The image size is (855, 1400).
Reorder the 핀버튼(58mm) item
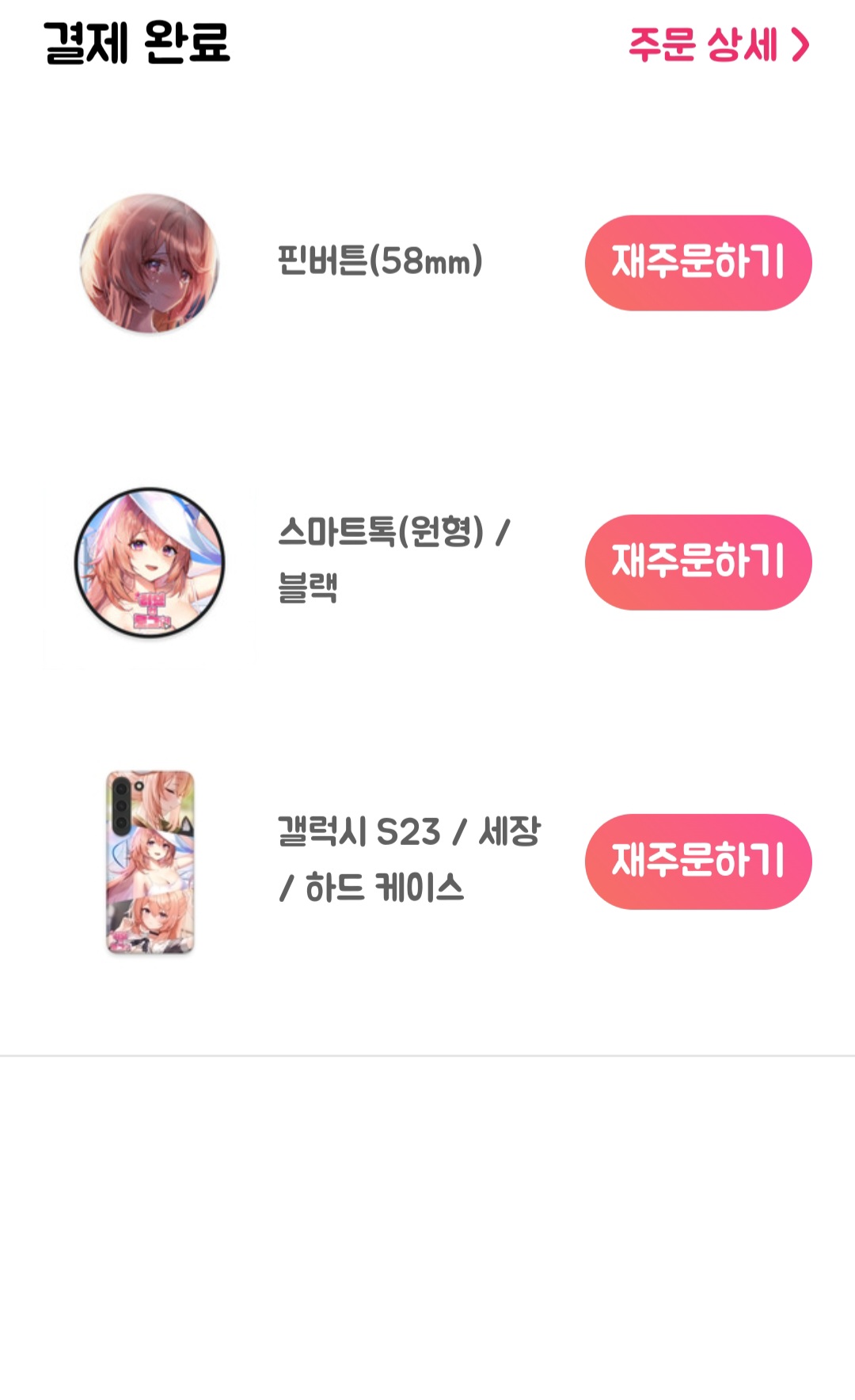coord(697,263)
